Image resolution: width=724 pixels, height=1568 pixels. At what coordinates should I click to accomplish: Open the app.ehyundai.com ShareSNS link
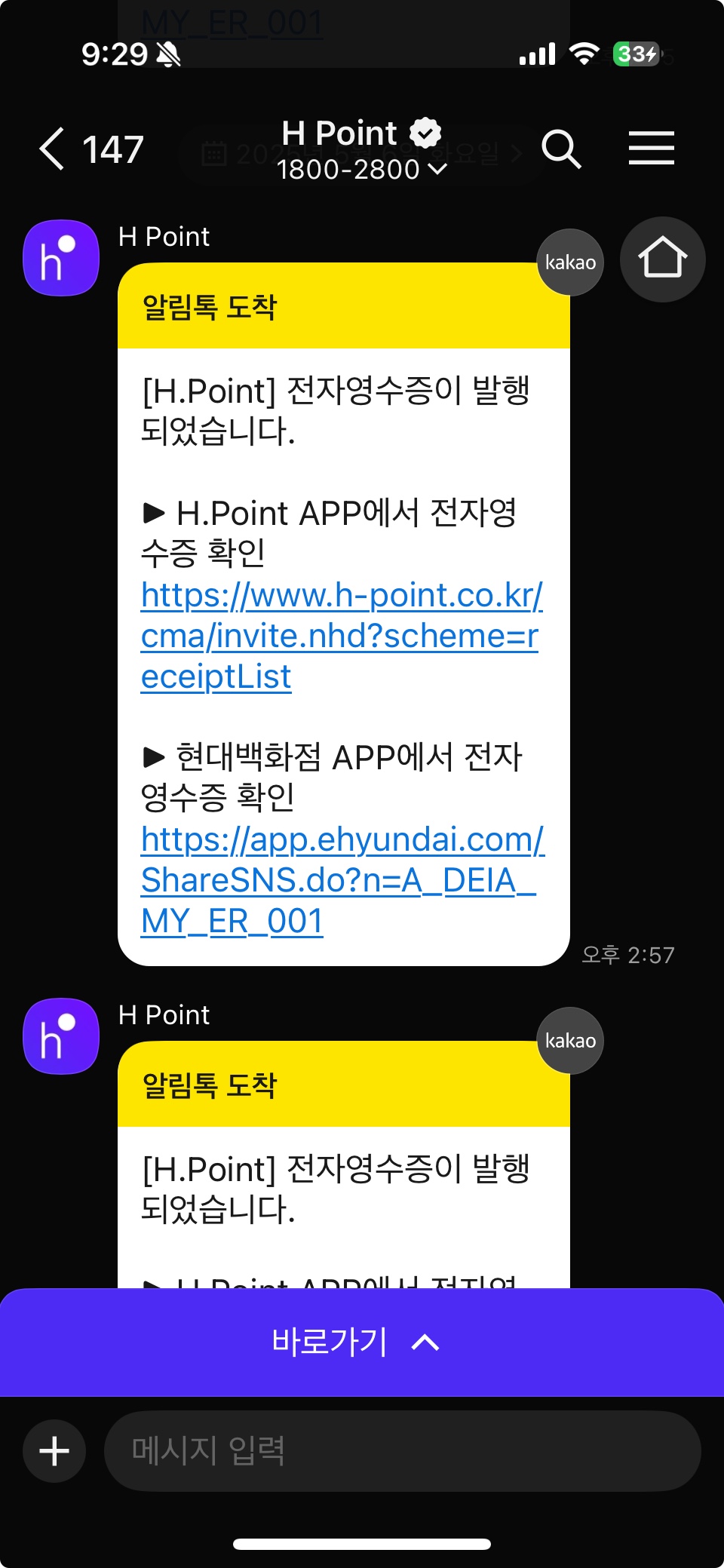coord(341,879)
